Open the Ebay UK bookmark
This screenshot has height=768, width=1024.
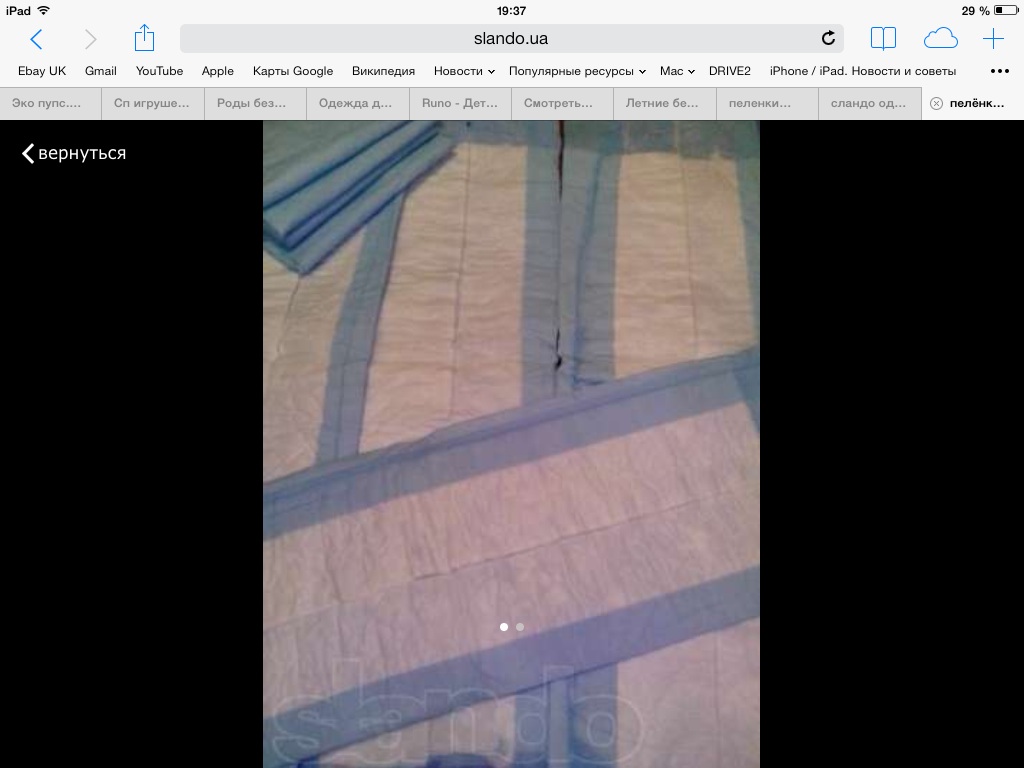42,71
